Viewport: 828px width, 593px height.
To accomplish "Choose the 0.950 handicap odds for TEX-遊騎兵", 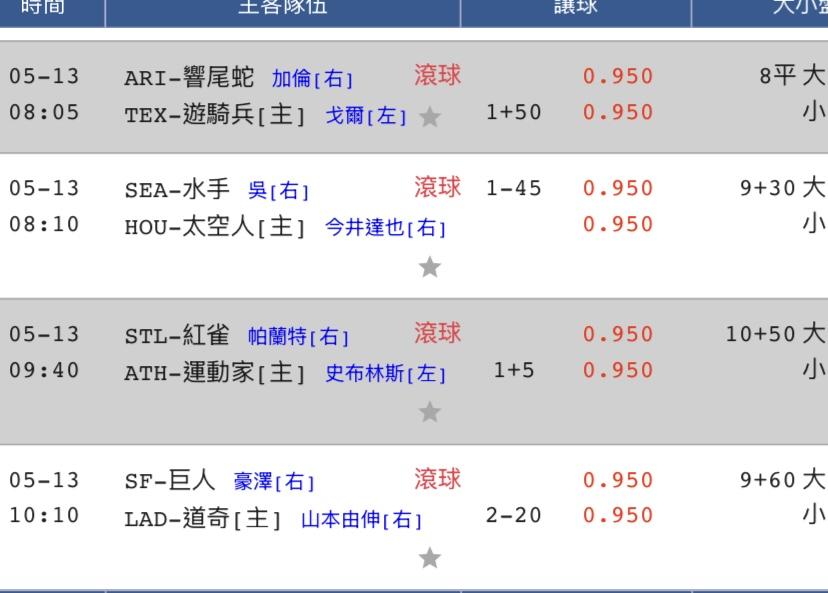I will tap(618, 112).
